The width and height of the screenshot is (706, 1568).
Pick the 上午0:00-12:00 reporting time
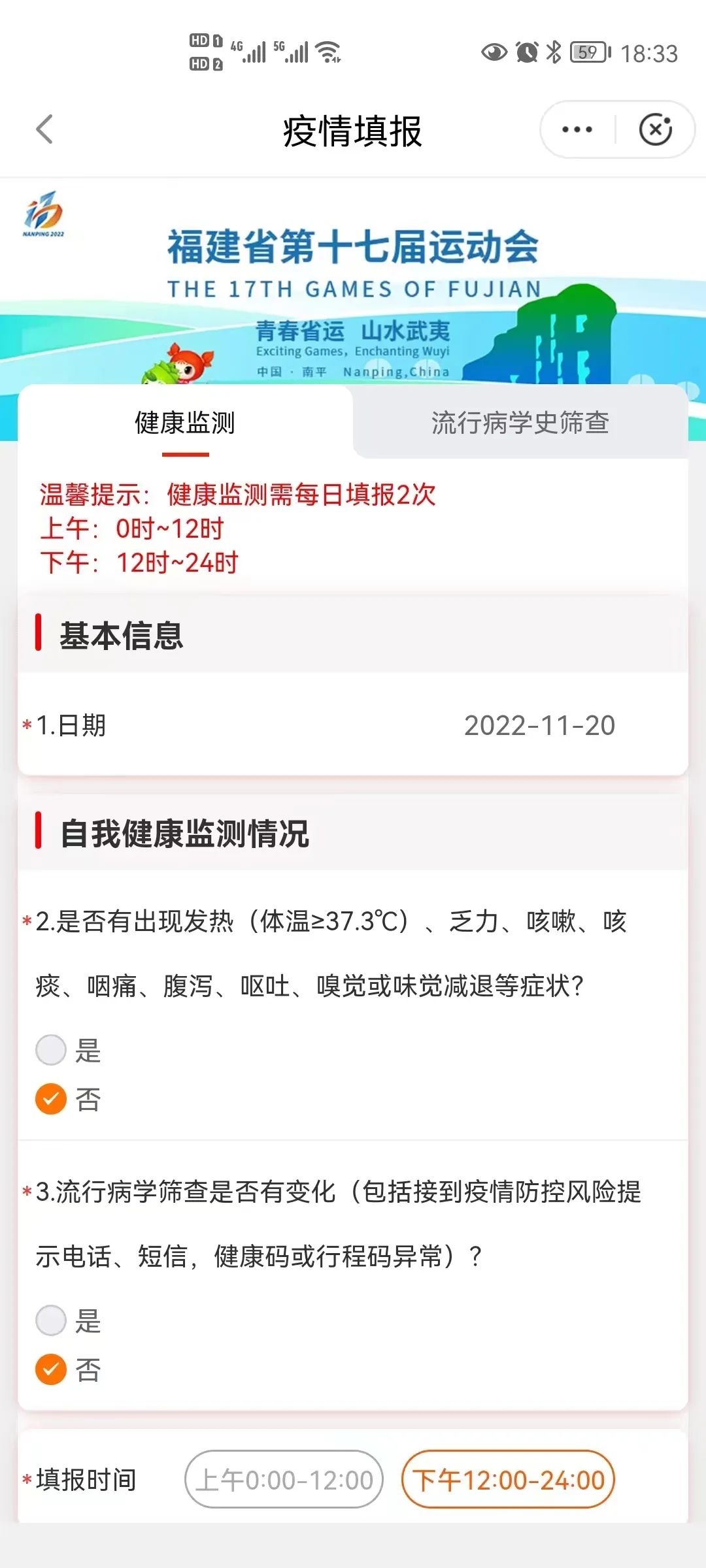[x=284, y=1479]
